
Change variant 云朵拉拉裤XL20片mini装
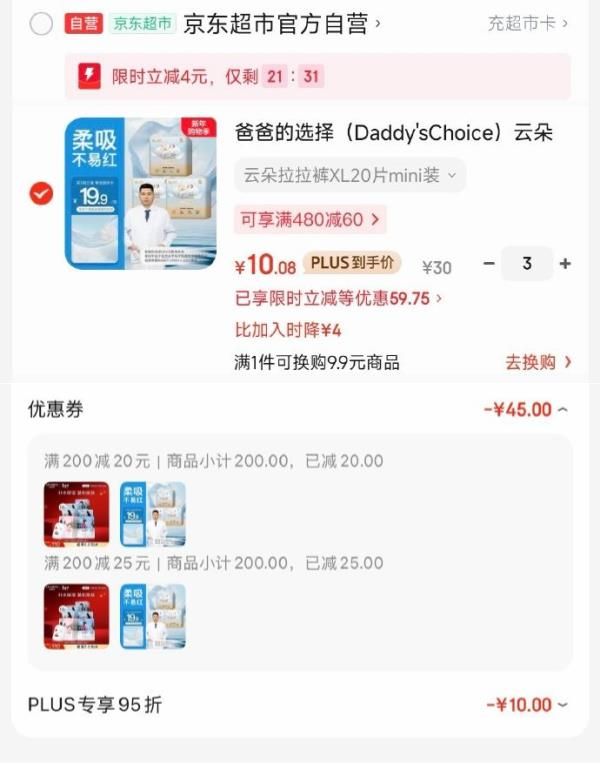point(349,176)
